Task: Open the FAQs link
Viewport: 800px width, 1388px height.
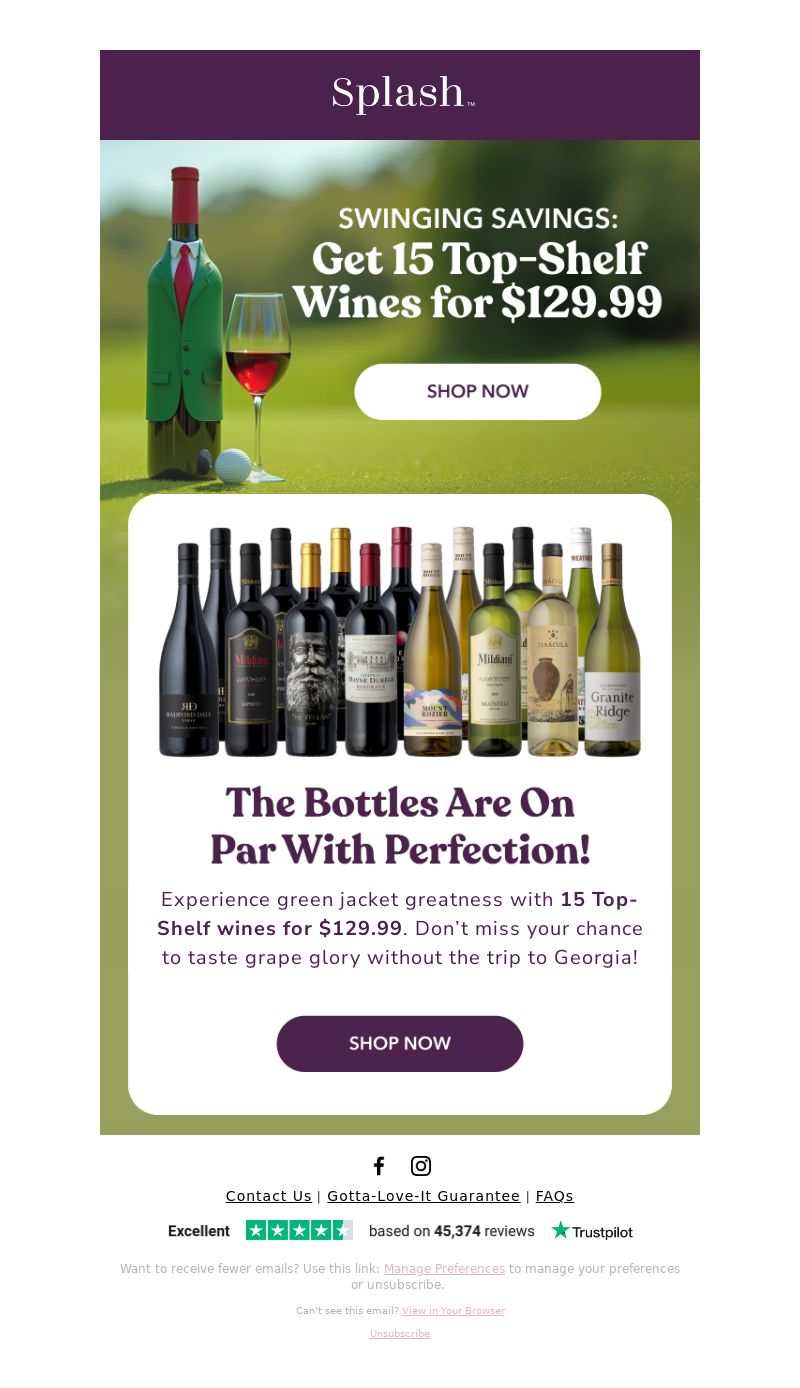Action: [x=555, y=1196]
